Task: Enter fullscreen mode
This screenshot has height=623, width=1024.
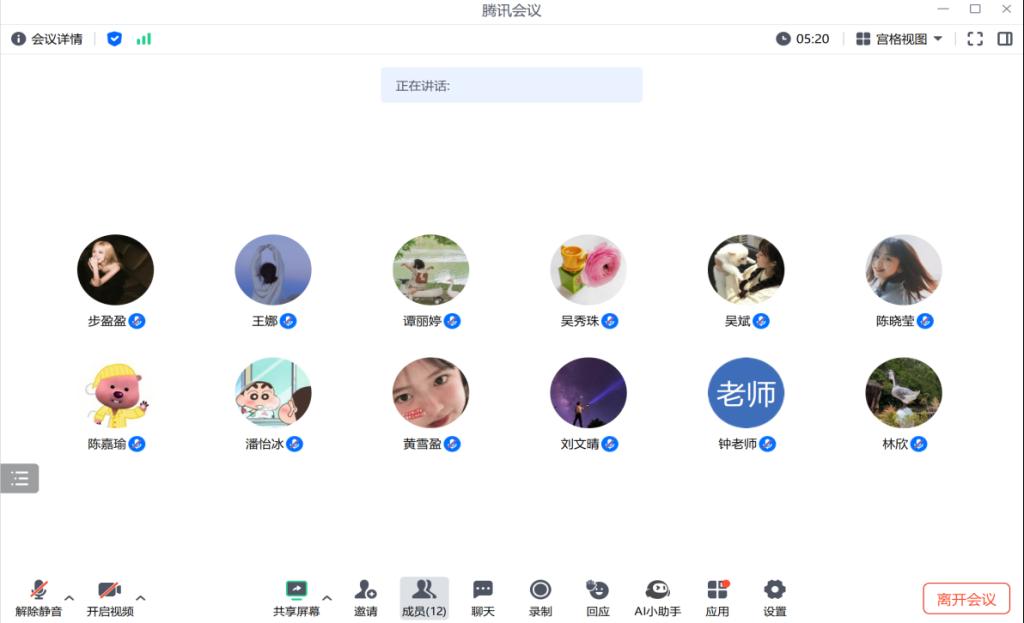Action: (x=975, y=39)
